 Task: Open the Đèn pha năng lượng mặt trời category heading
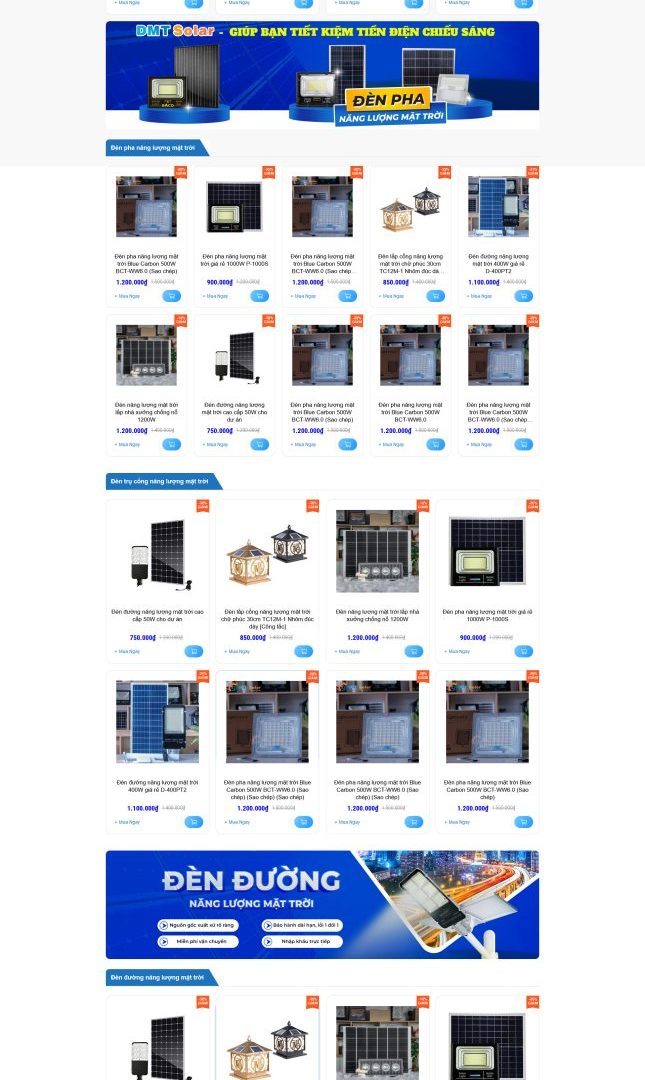coord(153,148)
